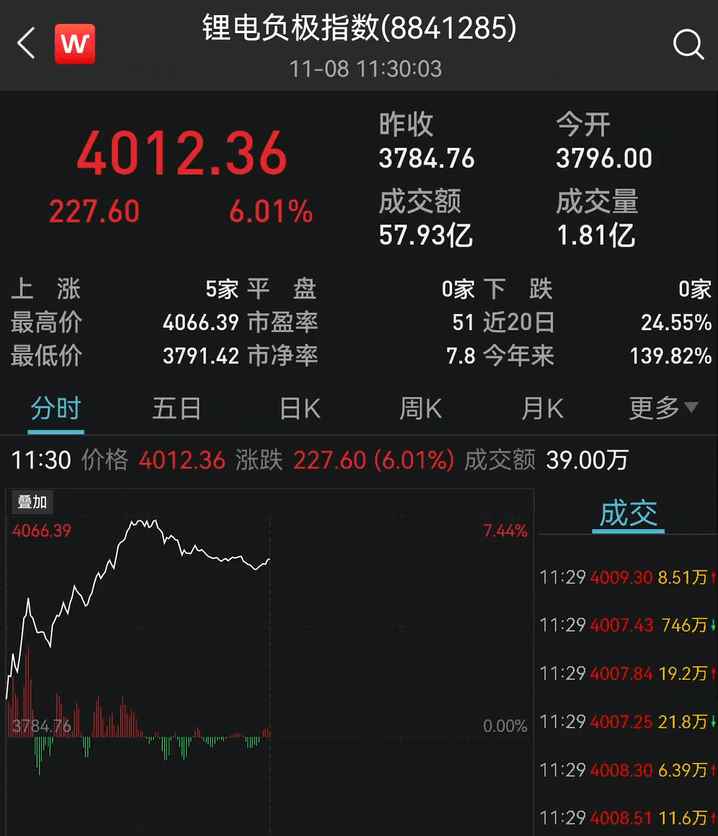This screenshot has height=836, width=718.
Task: Tap the back arrow
Action: pyautogui.click(x=27, y=44)
